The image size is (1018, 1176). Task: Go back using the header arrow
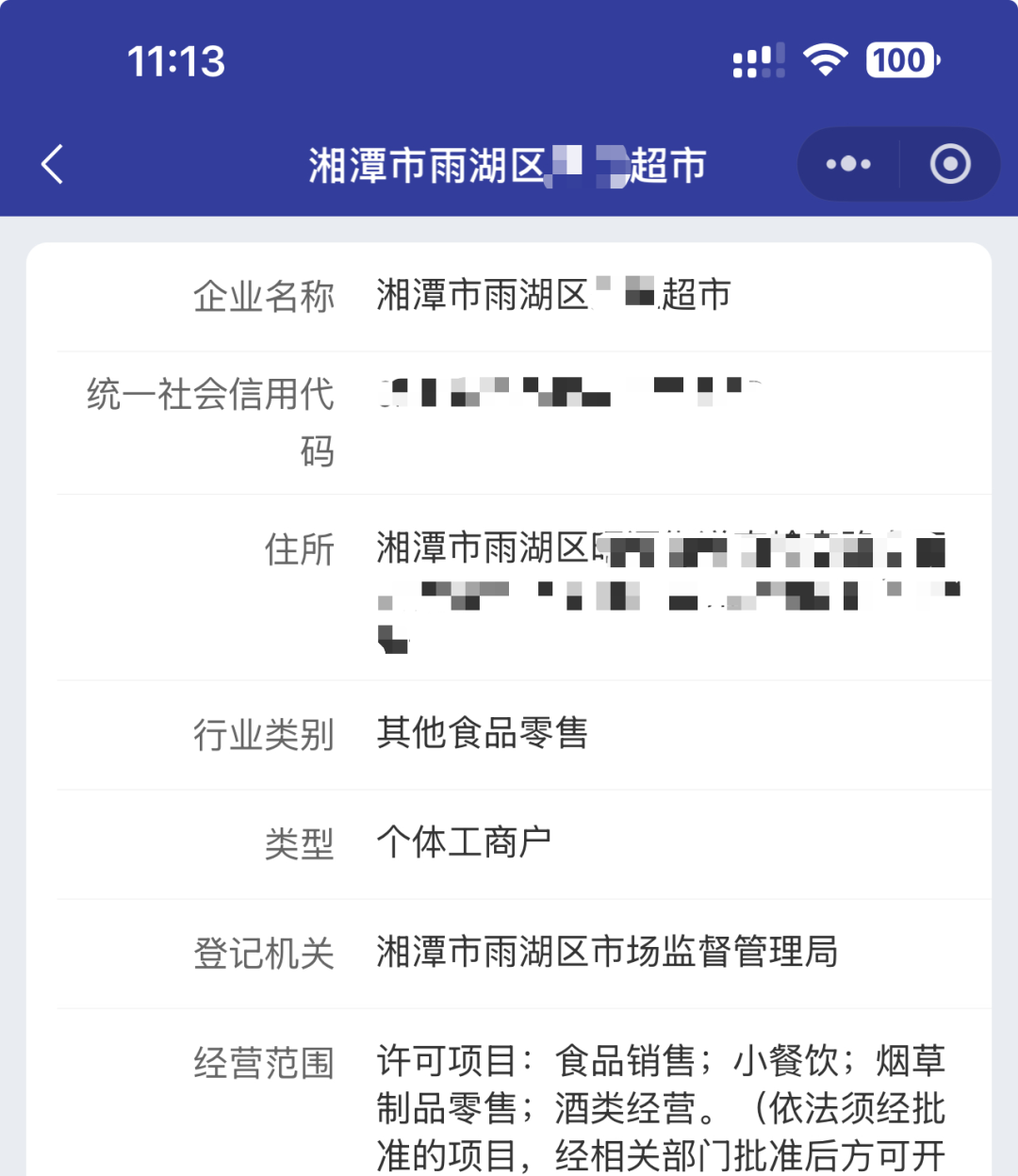(x=53, y=165)
